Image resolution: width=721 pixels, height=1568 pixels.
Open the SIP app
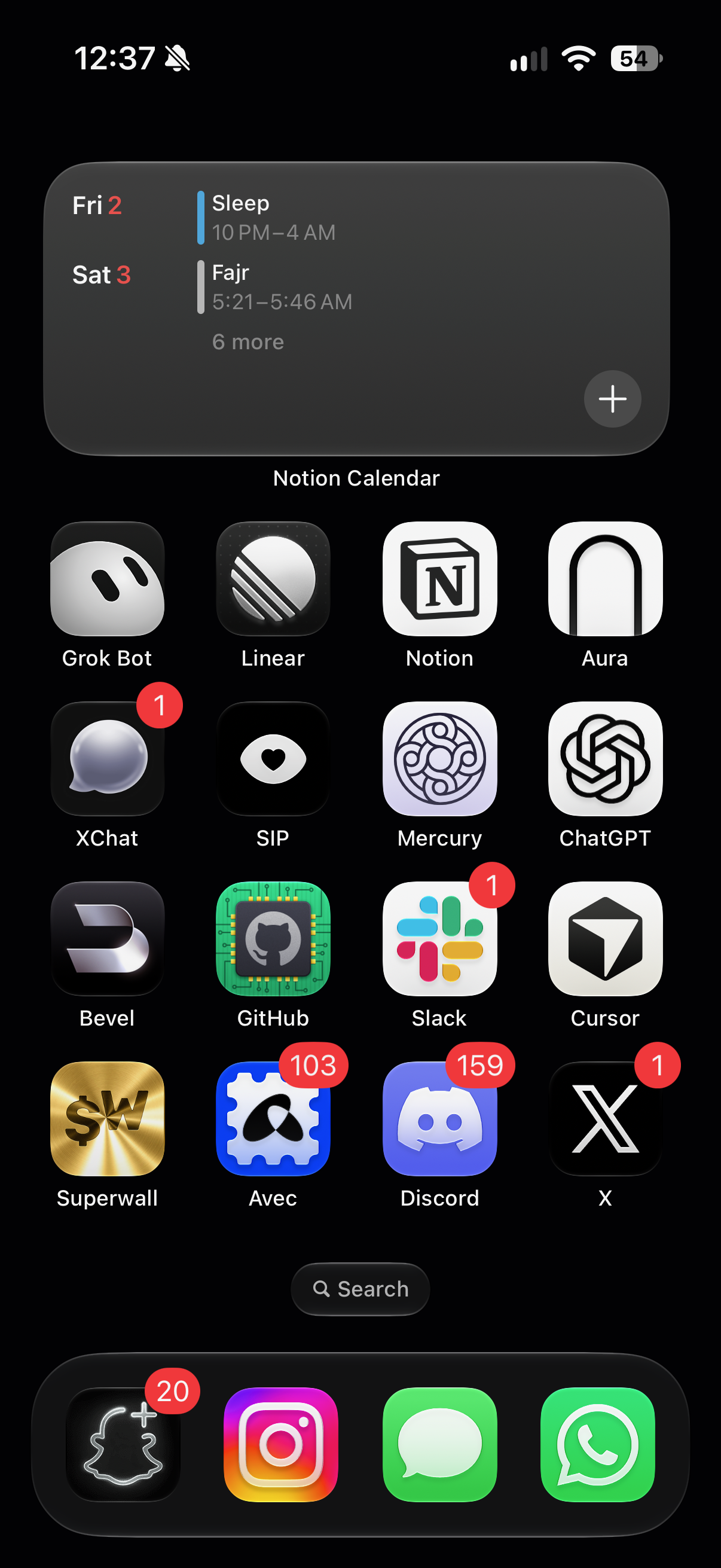click(273, 759)
